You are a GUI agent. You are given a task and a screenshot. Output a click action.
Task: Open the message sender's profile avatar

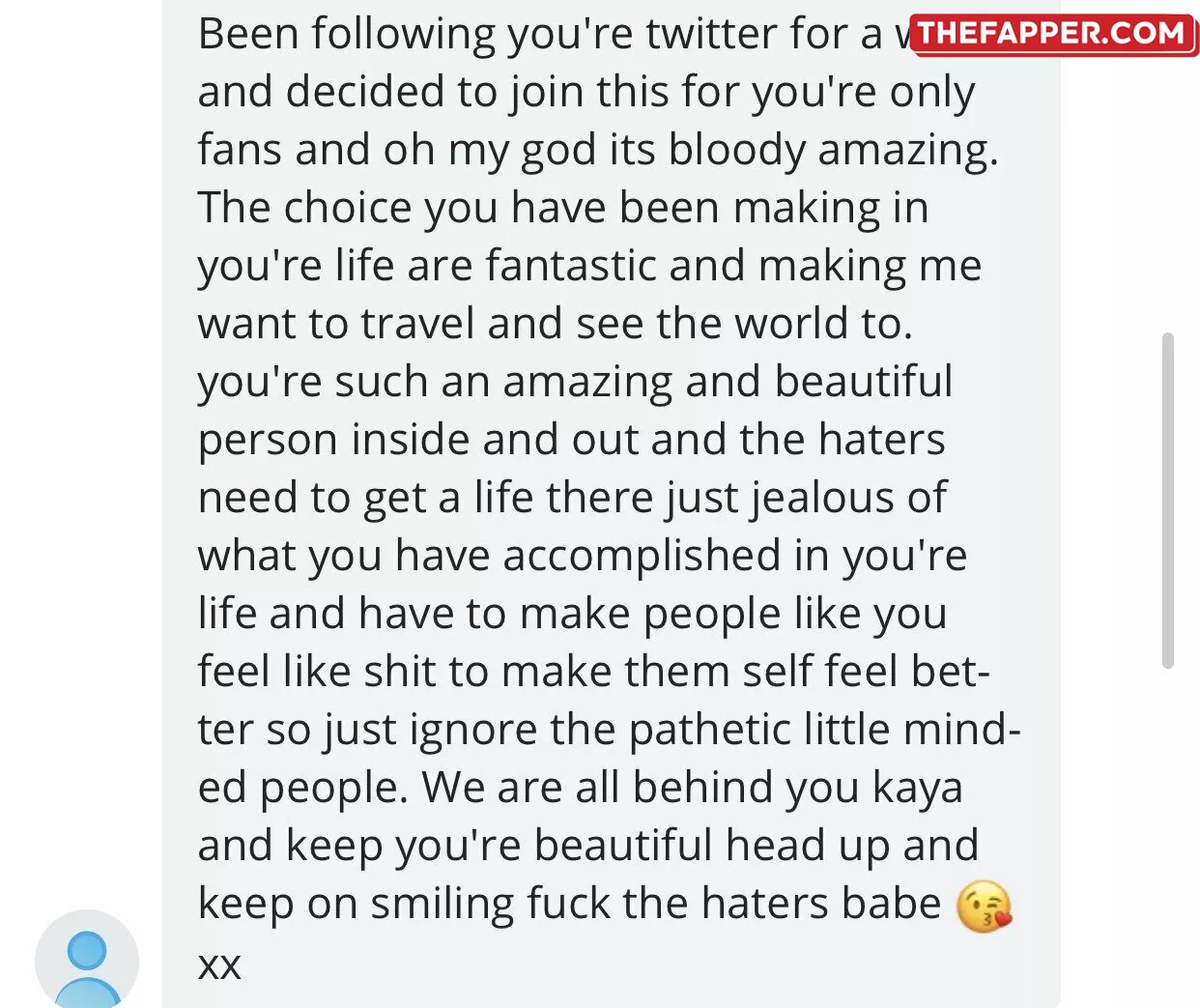point(87,961)
